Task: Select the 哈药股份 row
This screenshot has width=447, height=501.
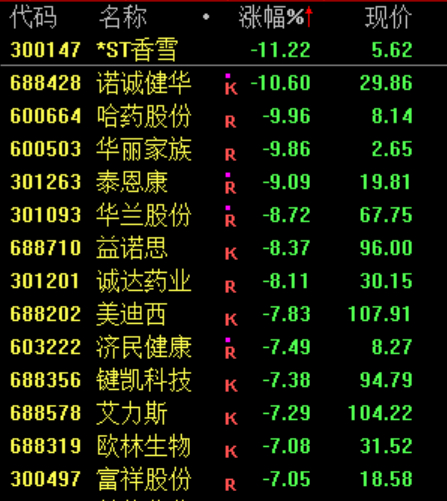Action: (x=223, y=116)
